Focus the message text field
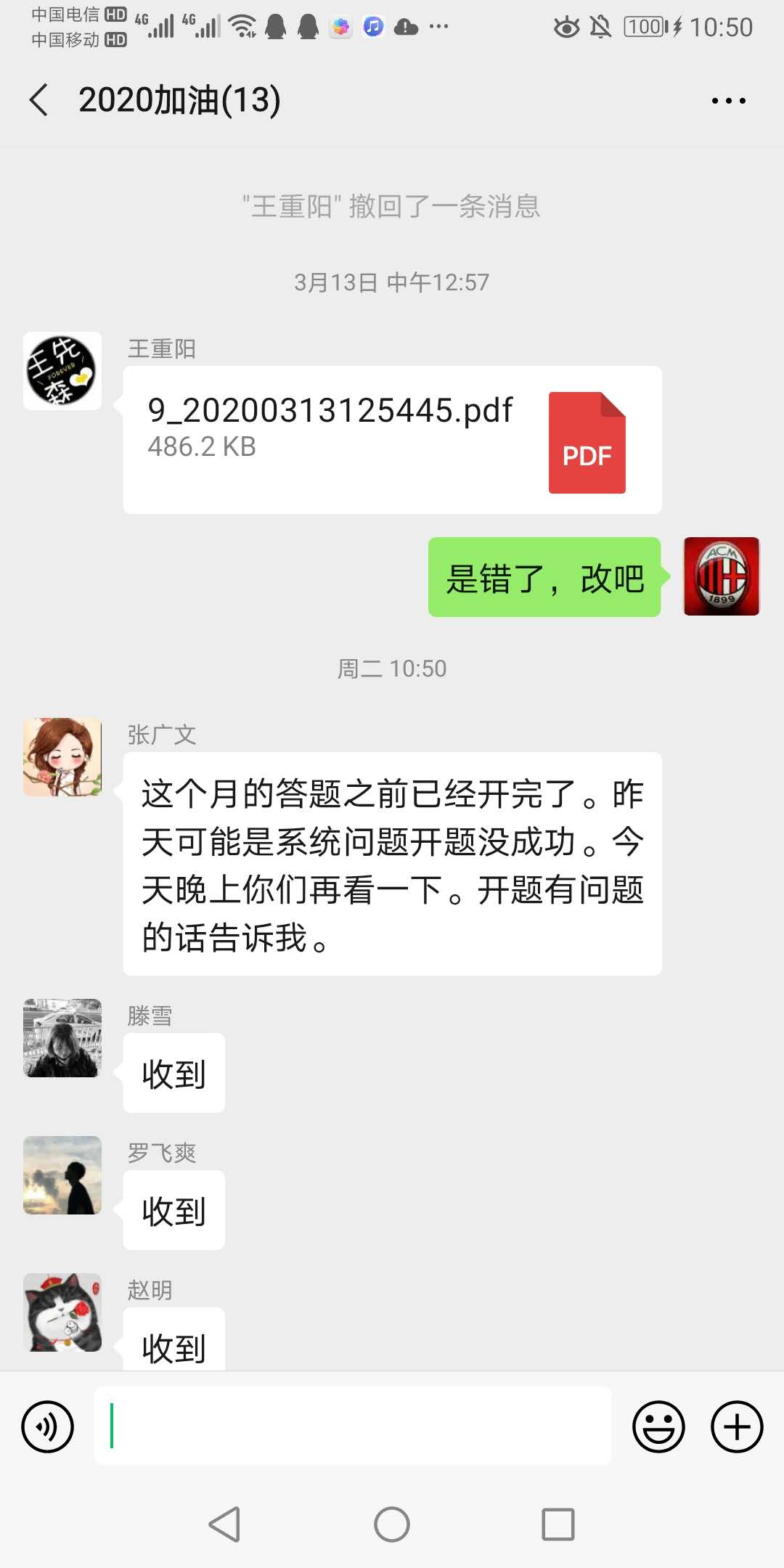 coord(353,1426)
